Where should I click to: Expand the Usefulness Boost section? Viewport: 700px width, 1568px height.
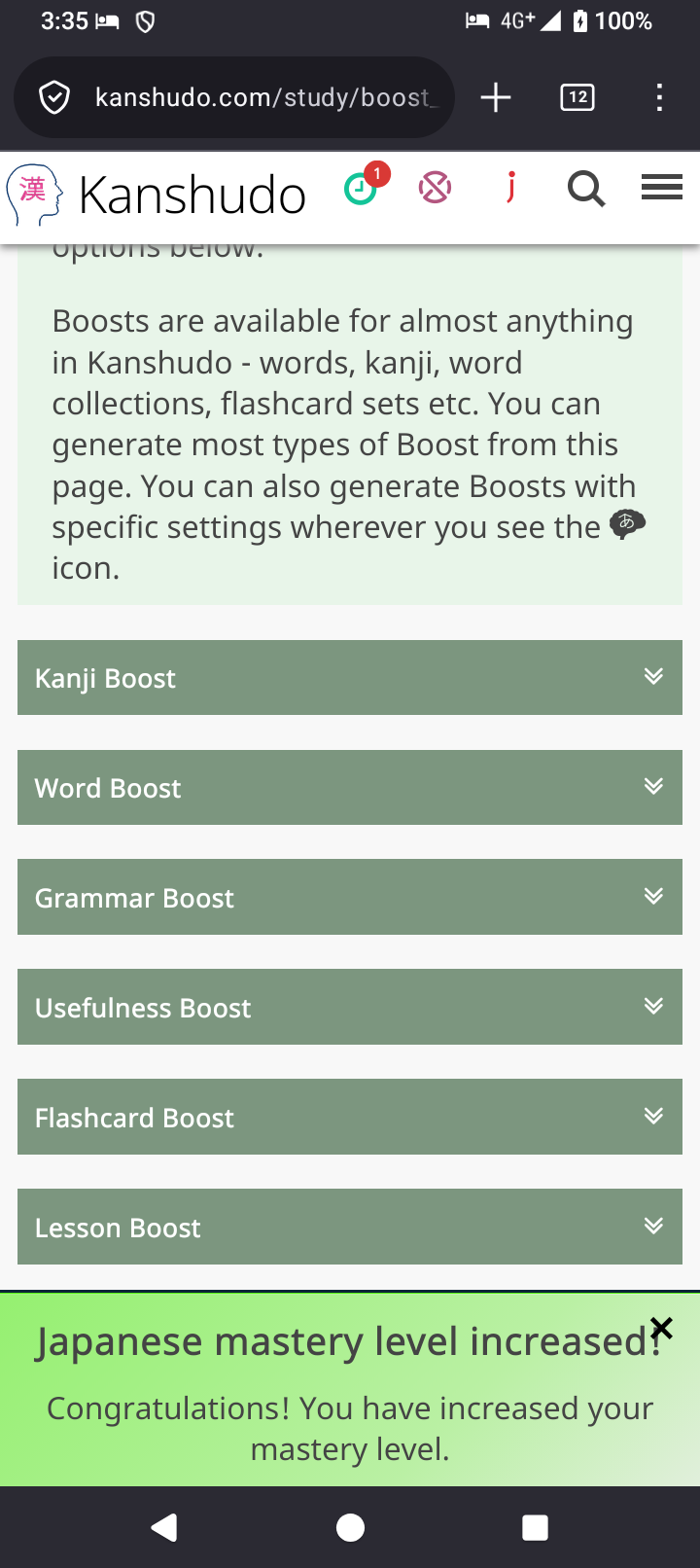(350, 1007)
